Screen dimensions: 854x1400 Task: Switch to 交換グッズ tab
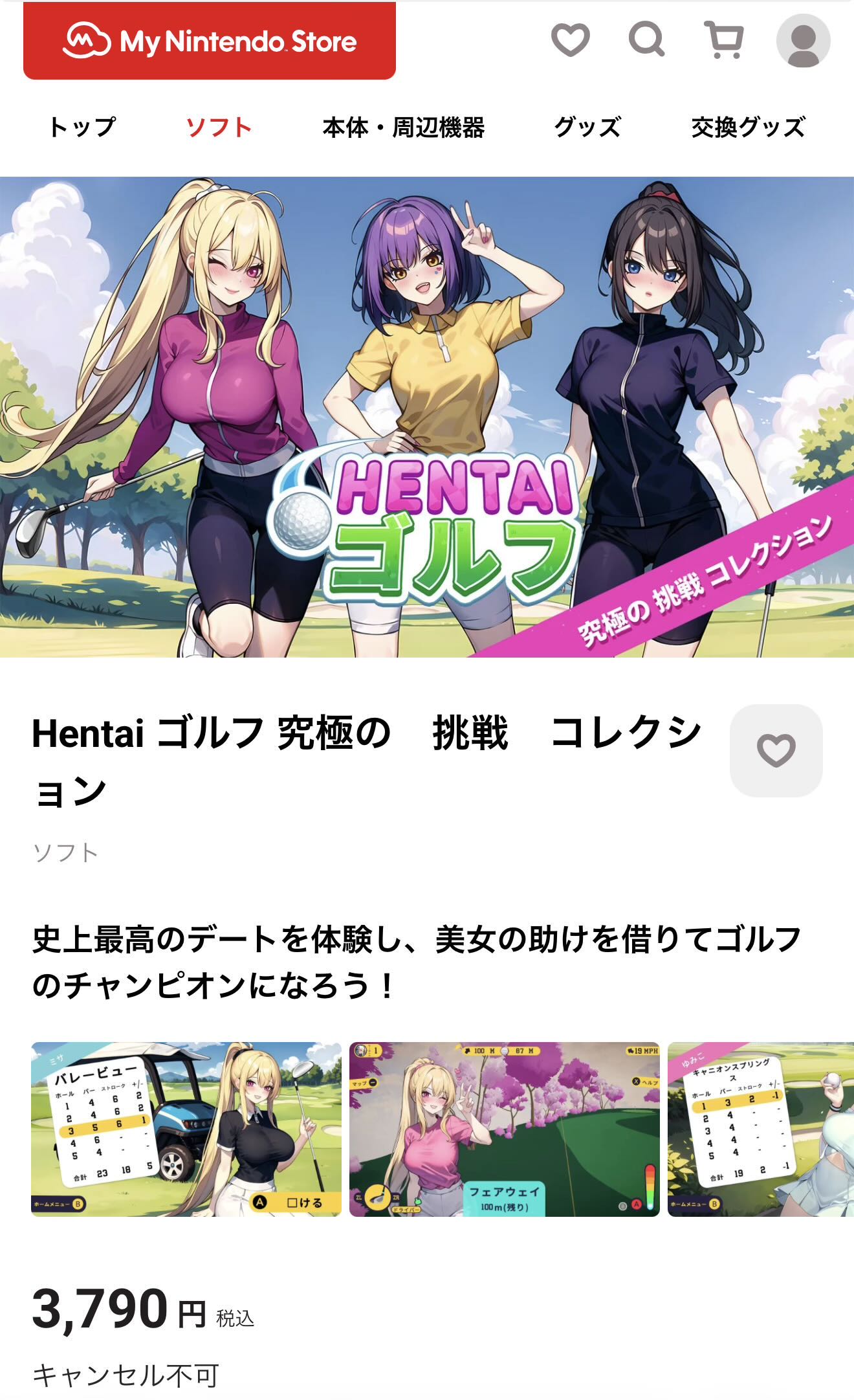[x=748, y=127]
